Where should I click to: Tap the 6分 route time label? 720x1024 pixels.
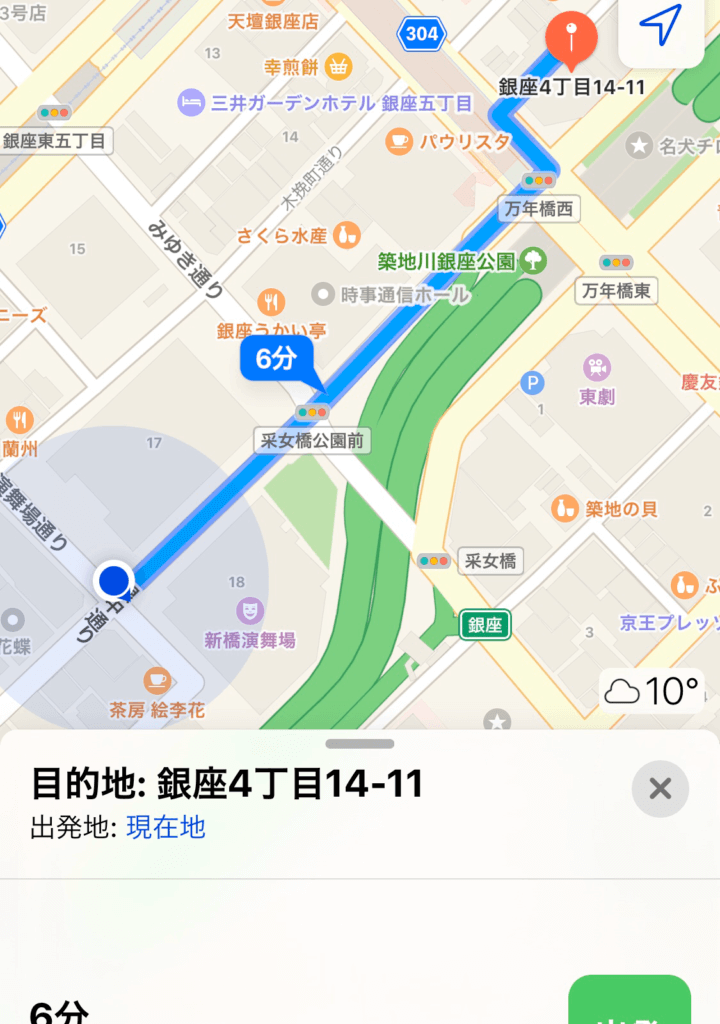click(277, 360)
